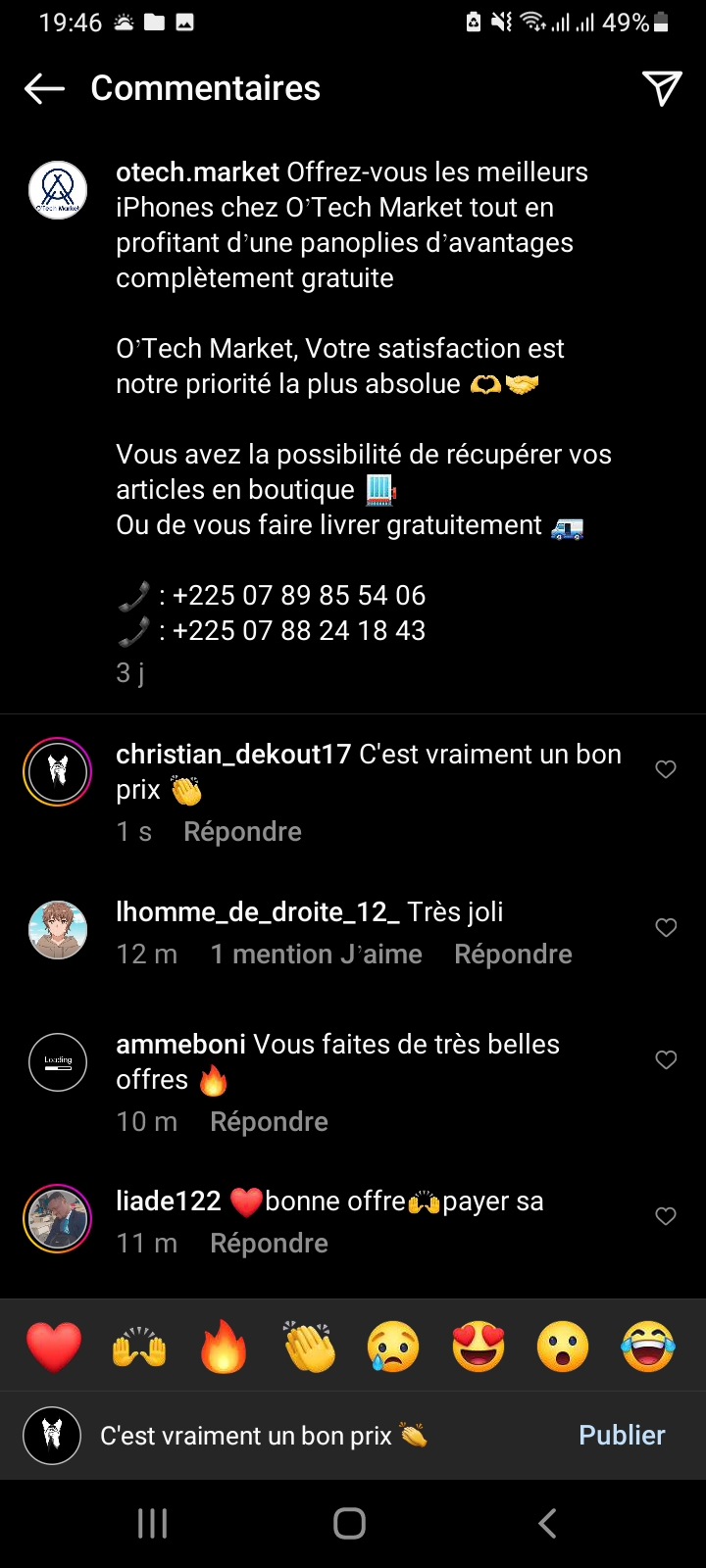Like christian_dekout17's comment
Image resolution: width=706 pixels, height=1568 pixels.
coord(666,769)
